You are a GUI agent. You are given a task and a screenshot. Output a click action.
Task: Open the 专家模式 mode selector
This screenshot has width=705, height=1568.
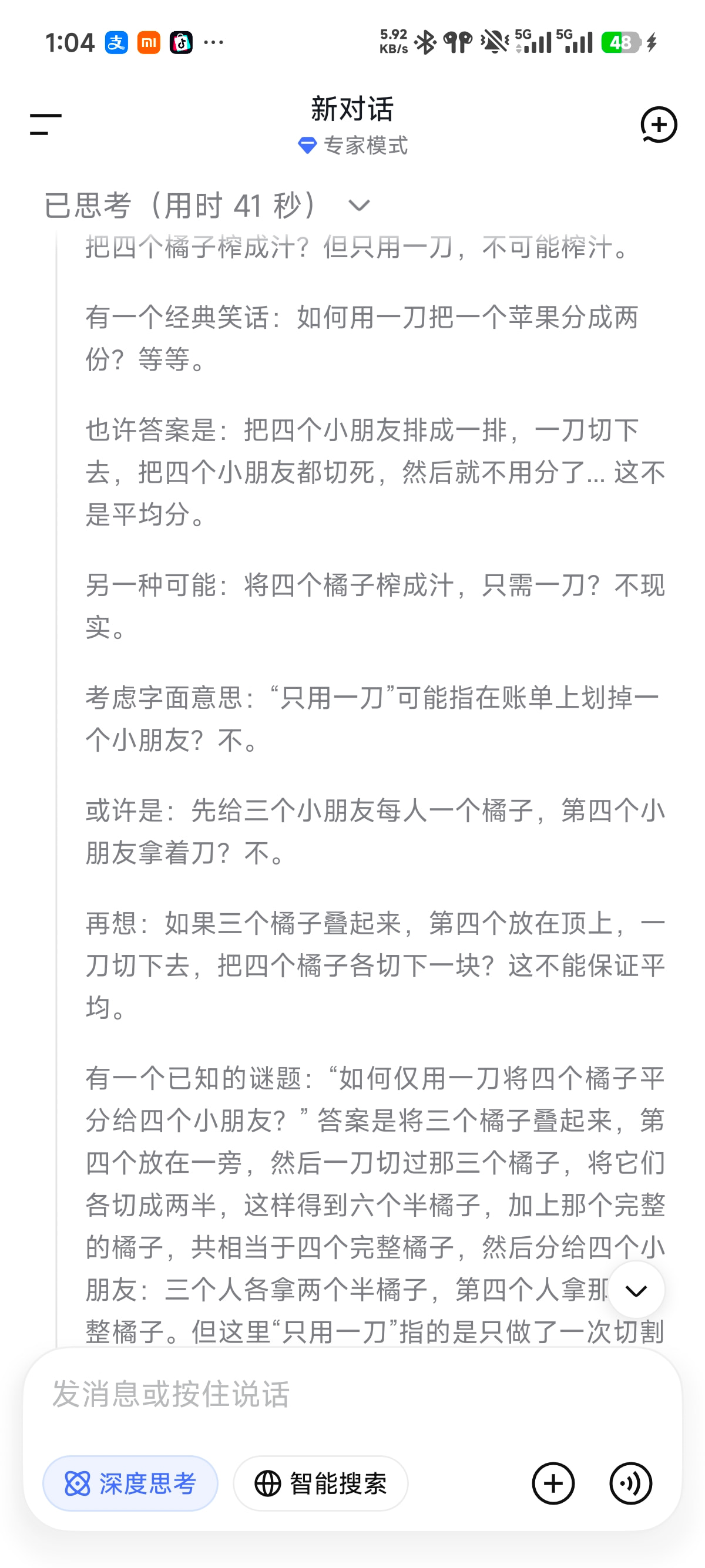tap(352, 146)
